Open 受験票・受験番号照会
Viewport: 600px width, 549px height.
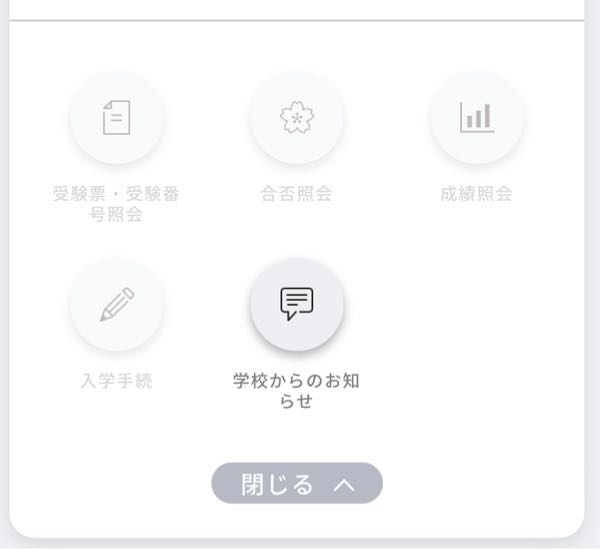coord(116,118)
